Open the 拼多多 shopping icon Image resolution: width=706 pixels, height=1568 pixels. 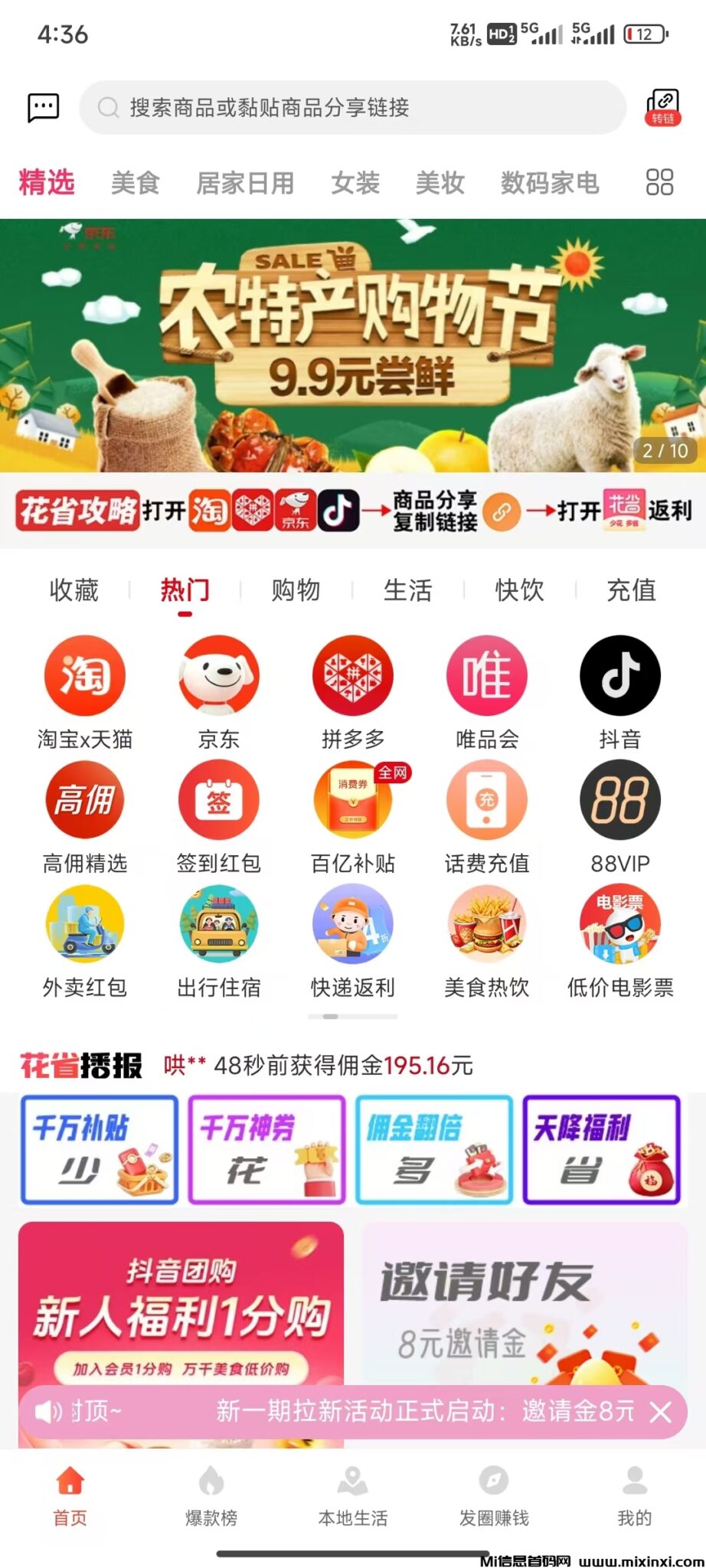click(352, 677)
